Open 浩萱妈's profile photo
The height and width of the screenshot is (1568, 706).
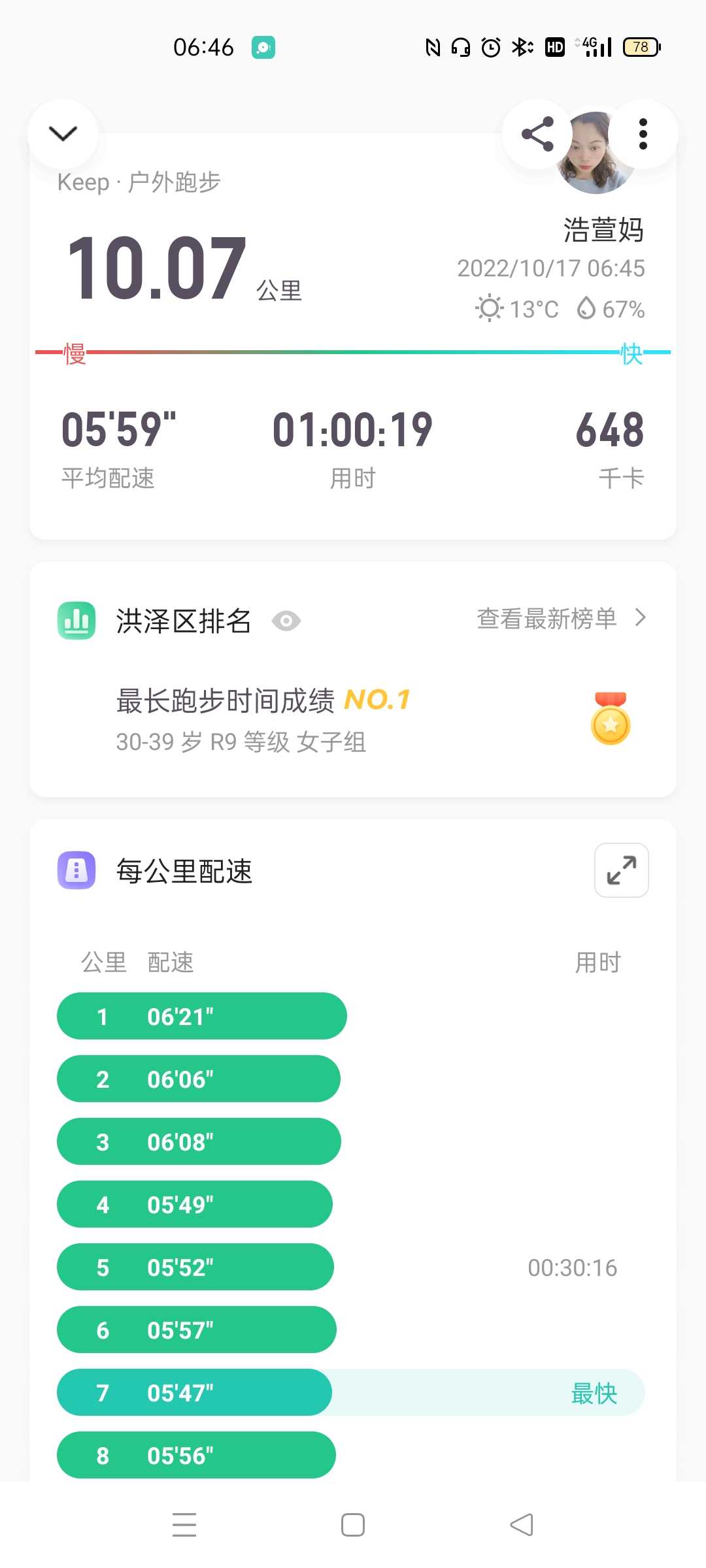(x=595, y=152)
